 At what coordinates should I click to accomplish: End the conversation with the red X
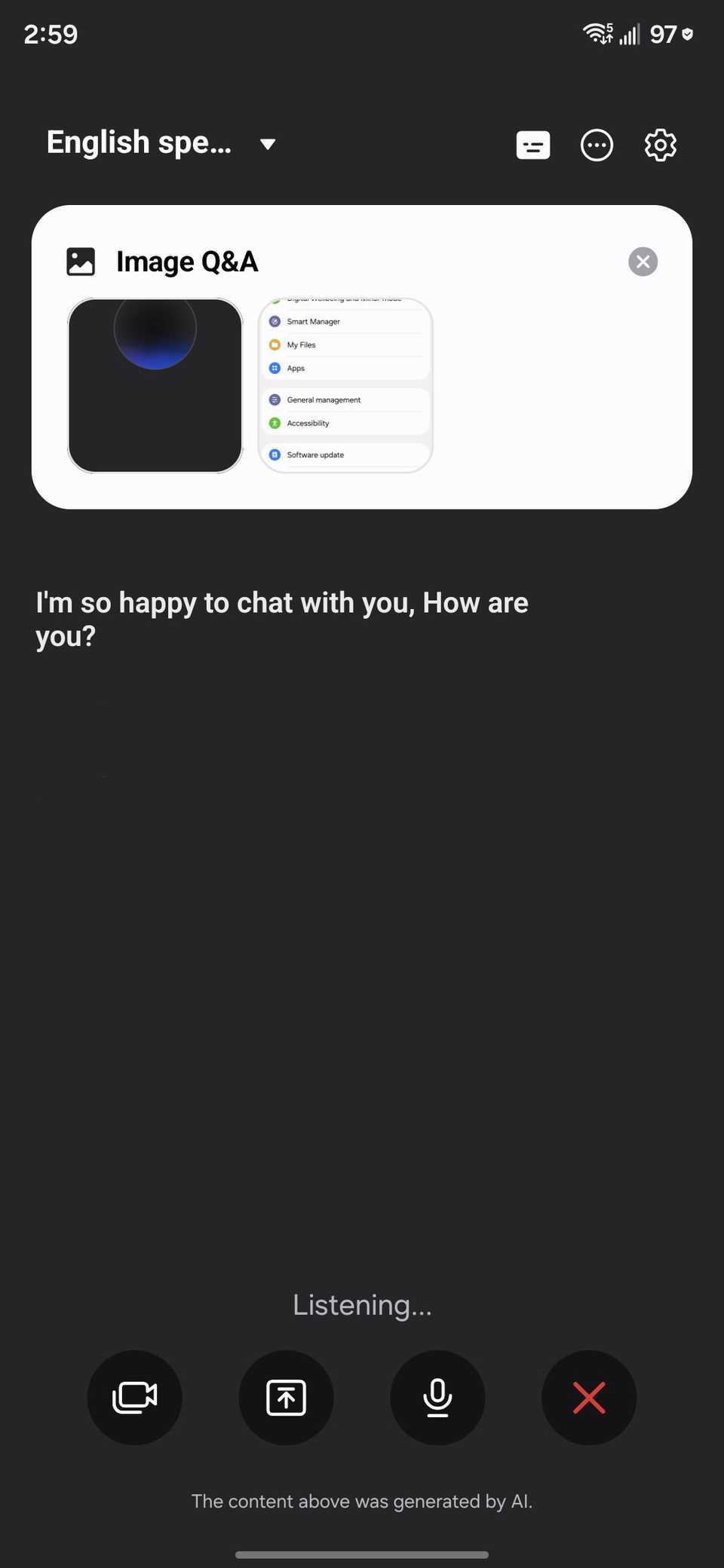[x=589, y=1397]
